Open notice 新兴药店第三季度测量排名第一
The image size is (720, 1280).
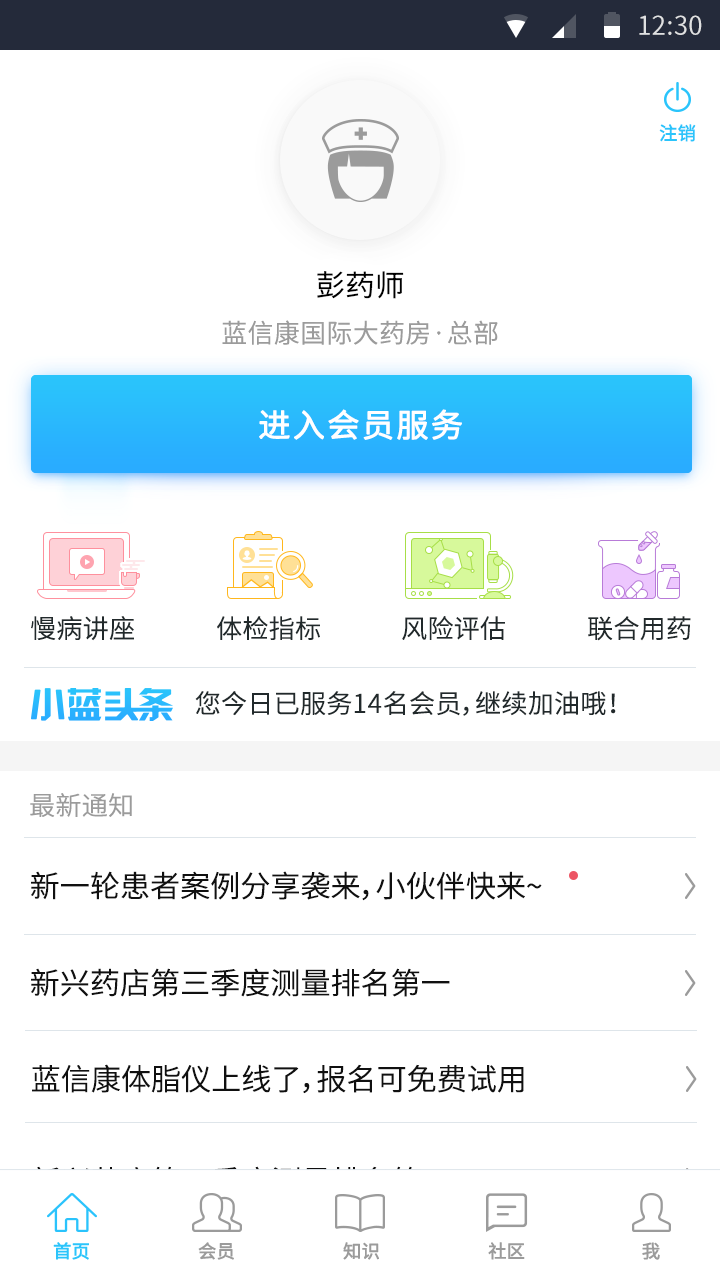360,983
